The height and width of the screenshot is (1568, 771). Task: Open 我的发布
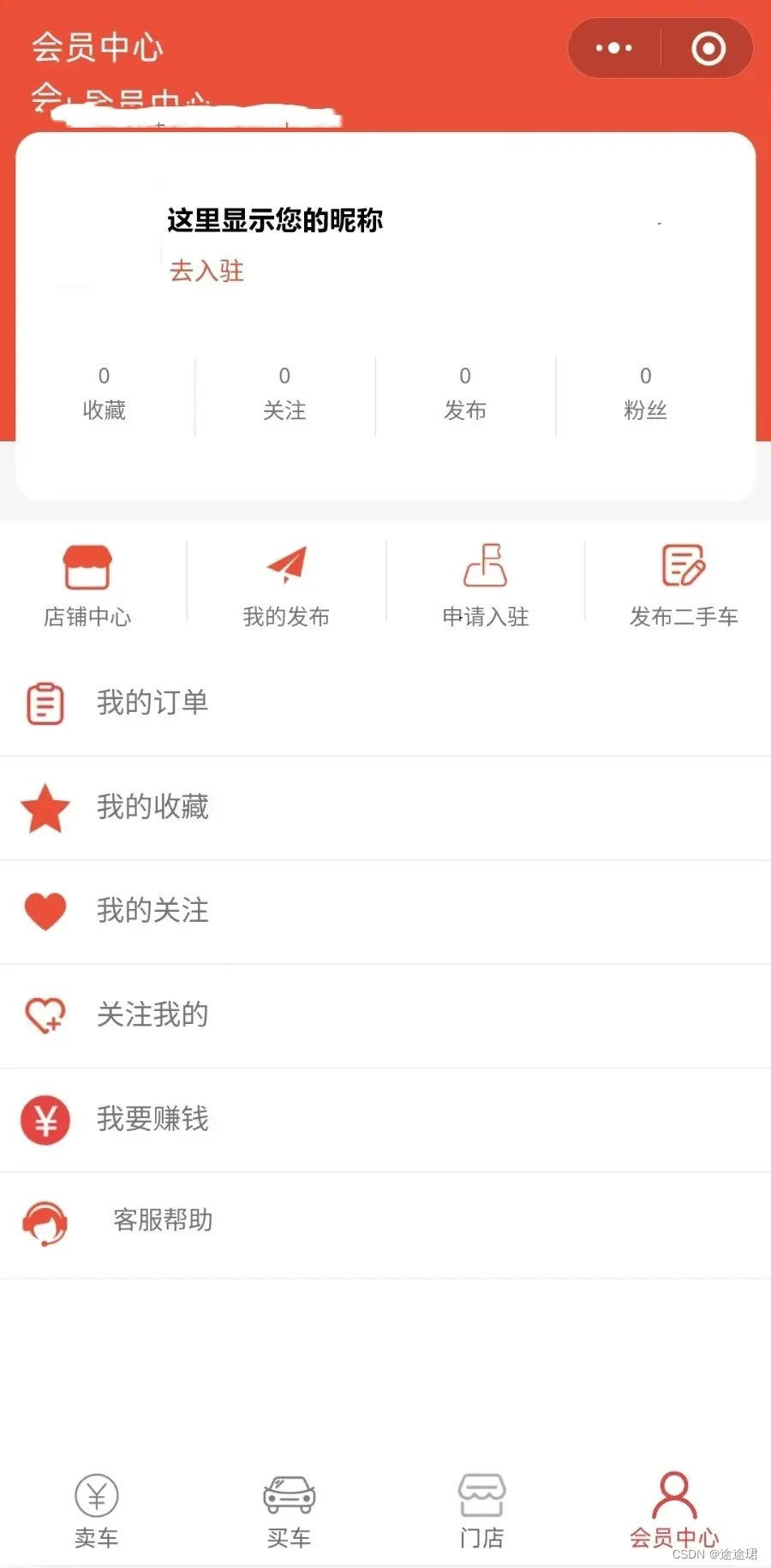pyautogui.click(x=286, y=587)
